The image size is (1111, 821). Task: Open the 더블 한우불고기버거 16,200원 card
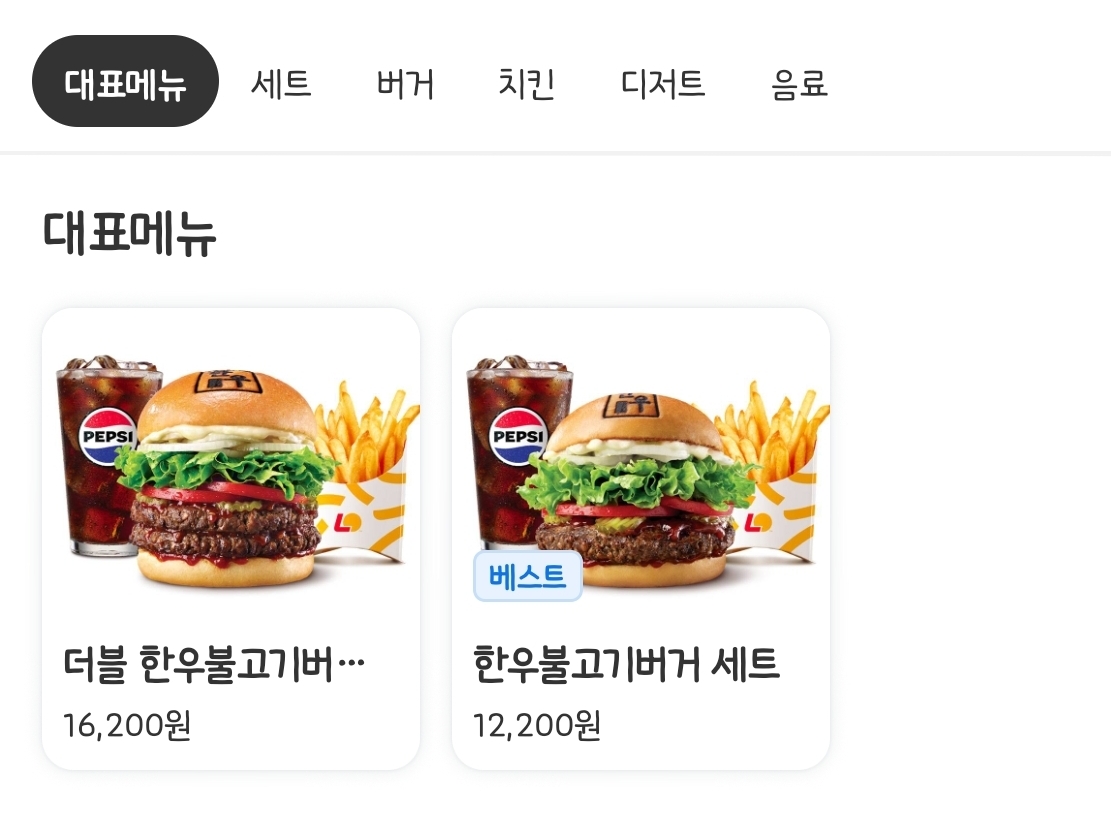231,538
